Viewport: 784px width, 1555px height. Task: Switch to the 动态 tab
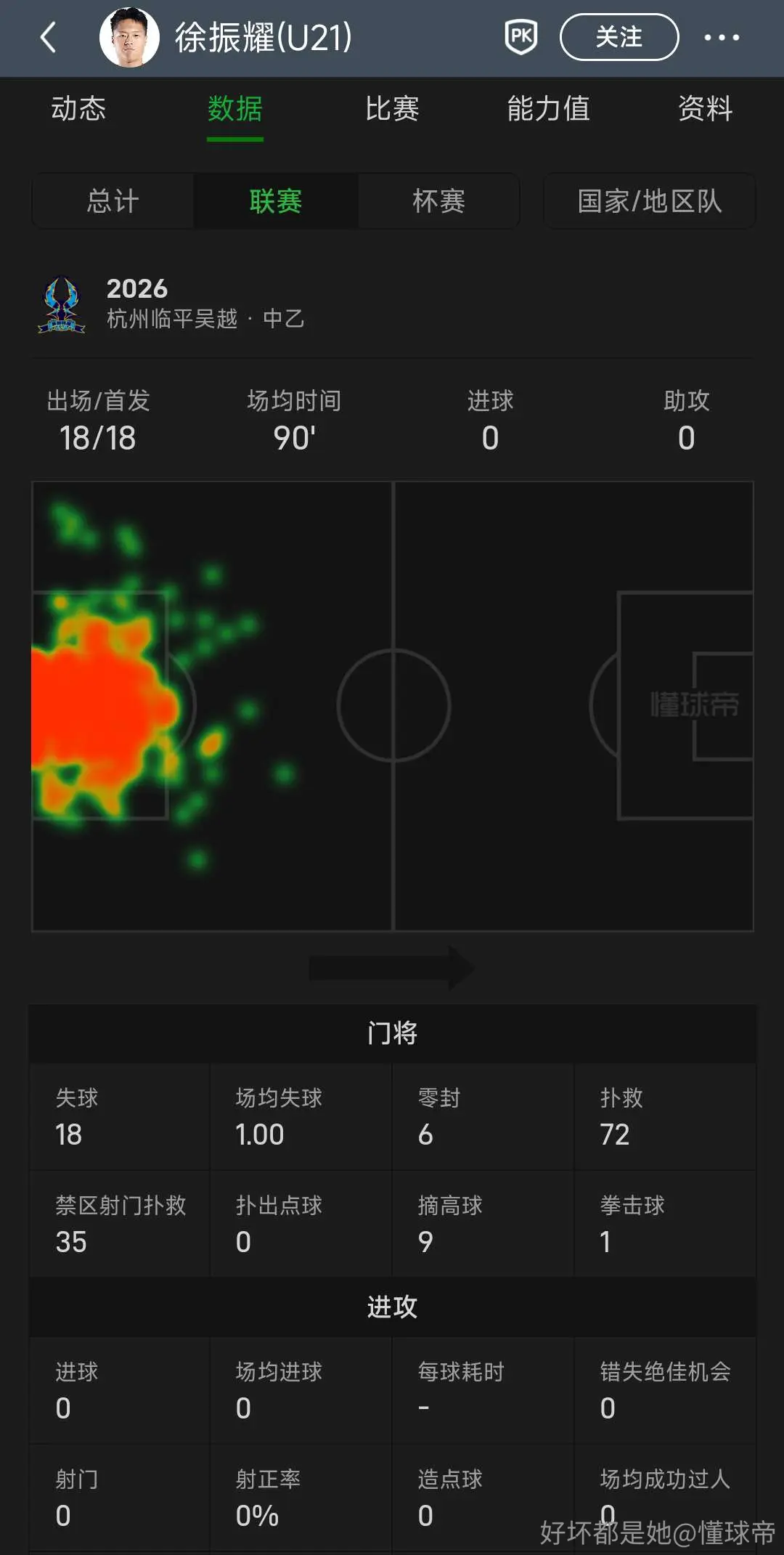[x=78, y=109]
